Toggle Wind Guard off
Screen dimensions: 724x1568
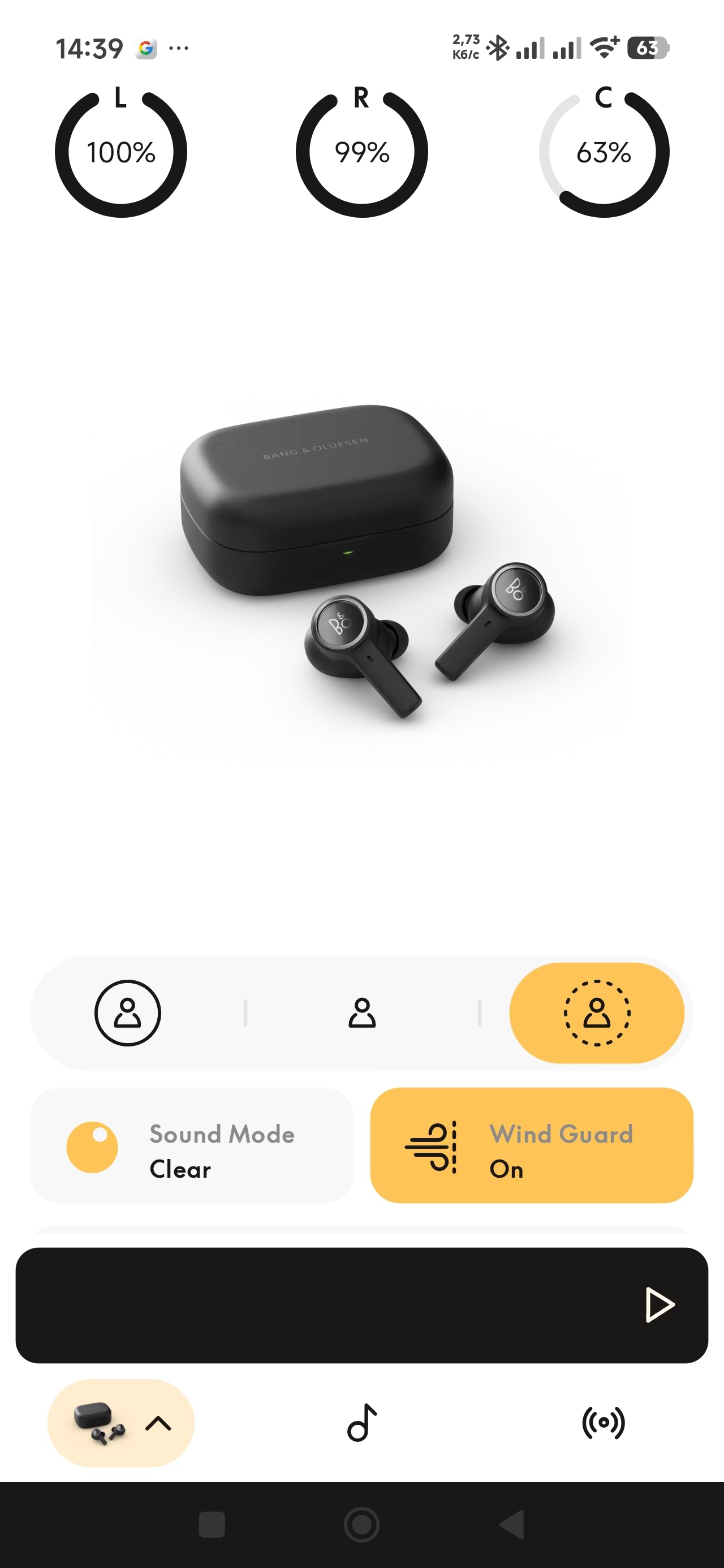(x=532, y=1145)
